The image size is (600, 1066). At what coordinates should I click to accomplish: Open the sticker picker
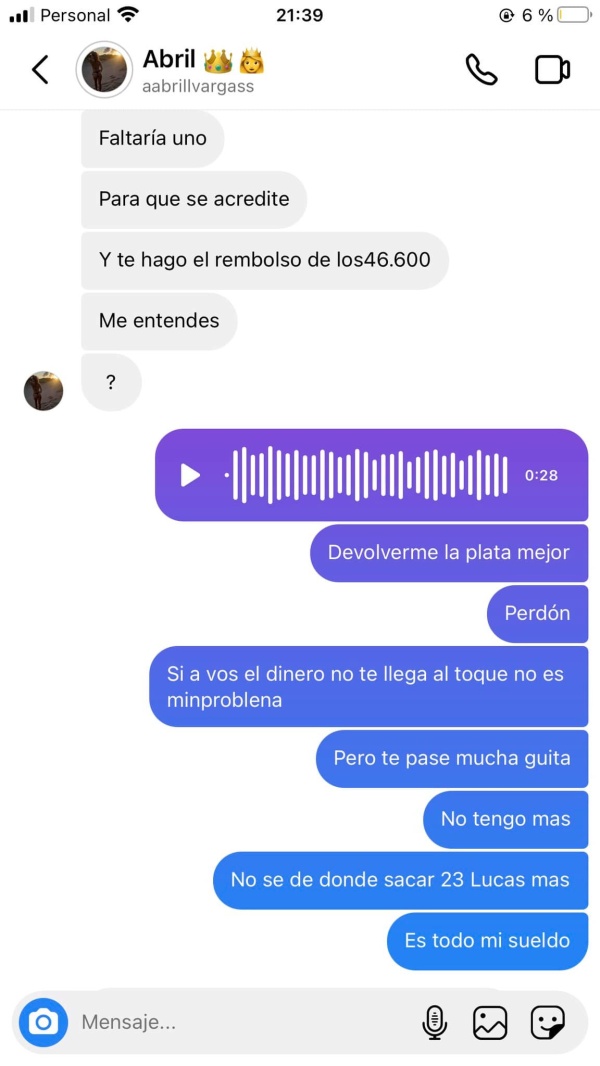(x=547, y=1022)
